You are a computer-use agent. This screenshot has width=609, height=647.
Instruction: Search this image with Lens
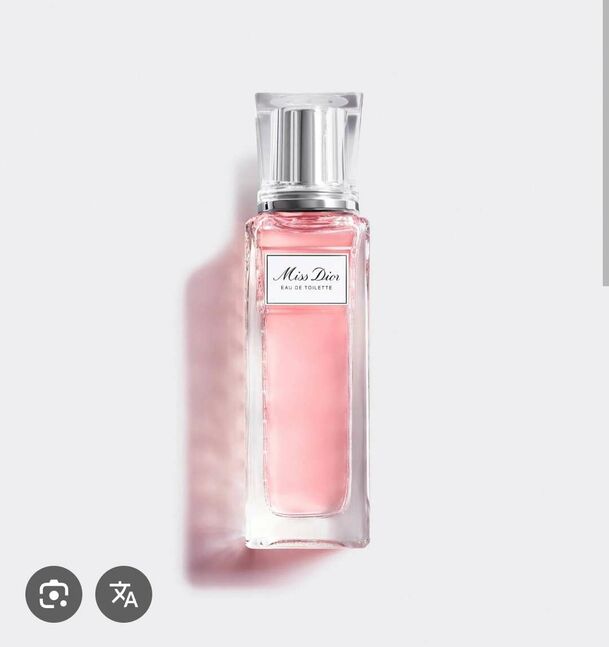click(53, 594)
